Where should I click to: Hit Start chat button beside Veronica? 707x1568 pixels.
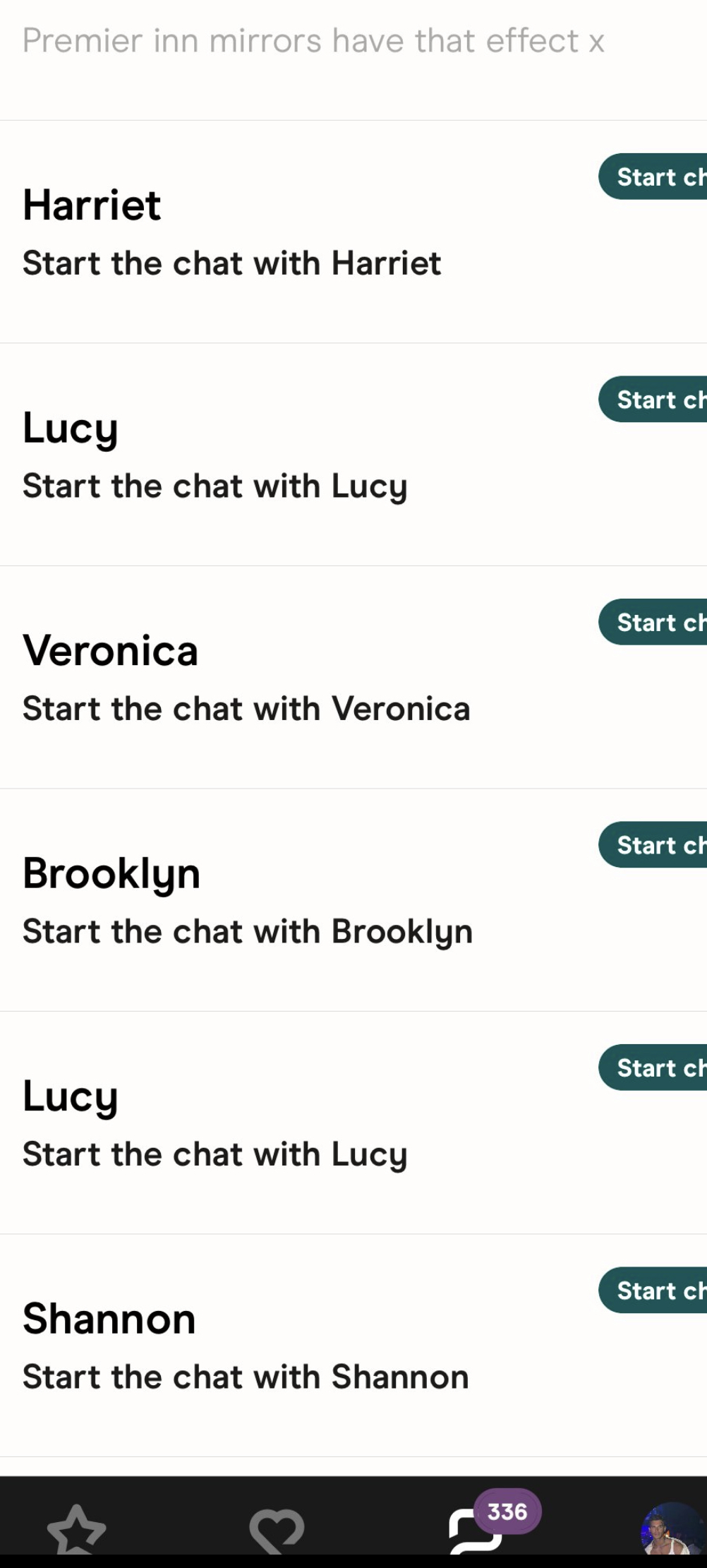pyautogui.click(x=653, y=622)
